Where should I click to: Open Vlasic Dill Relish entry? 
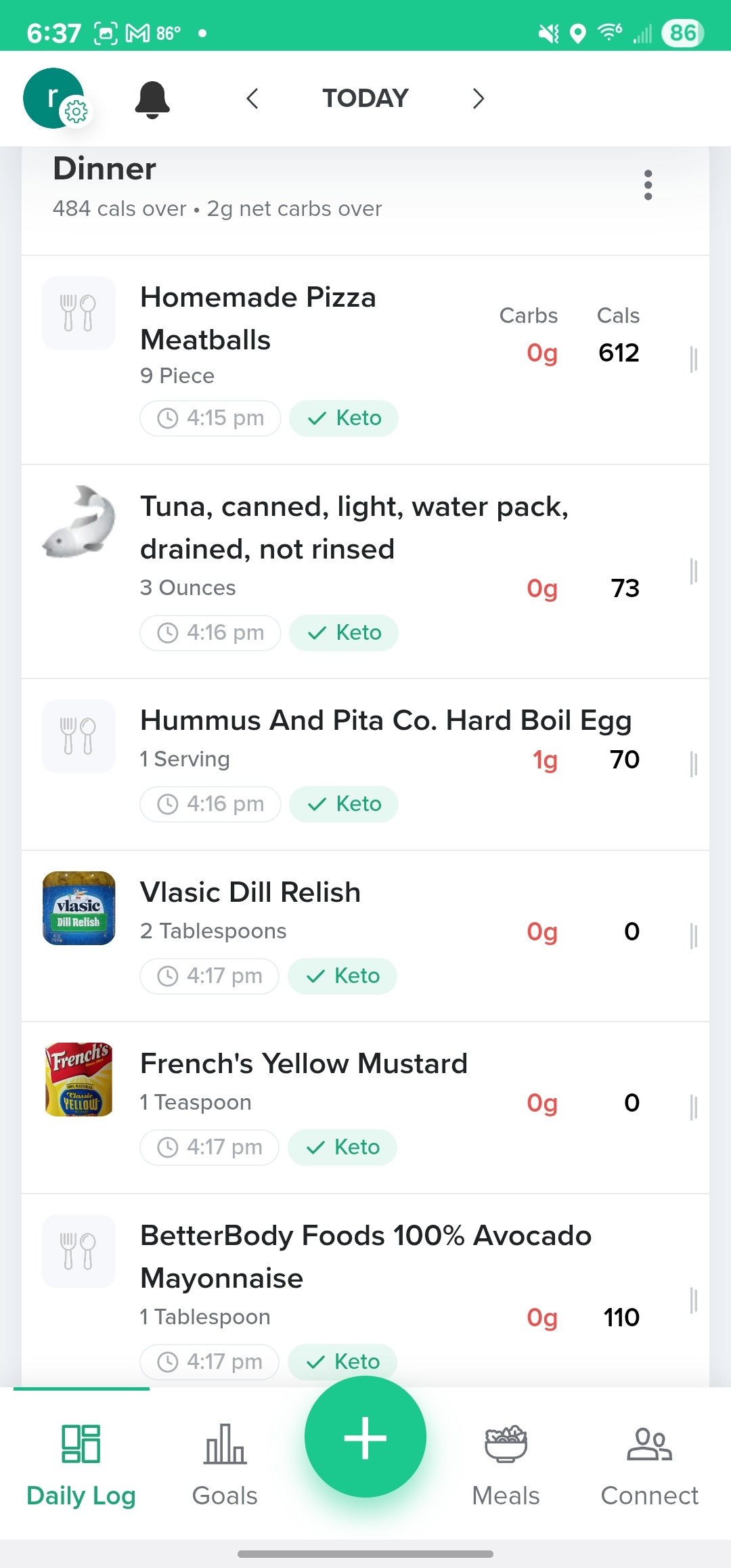pos(365,936)
